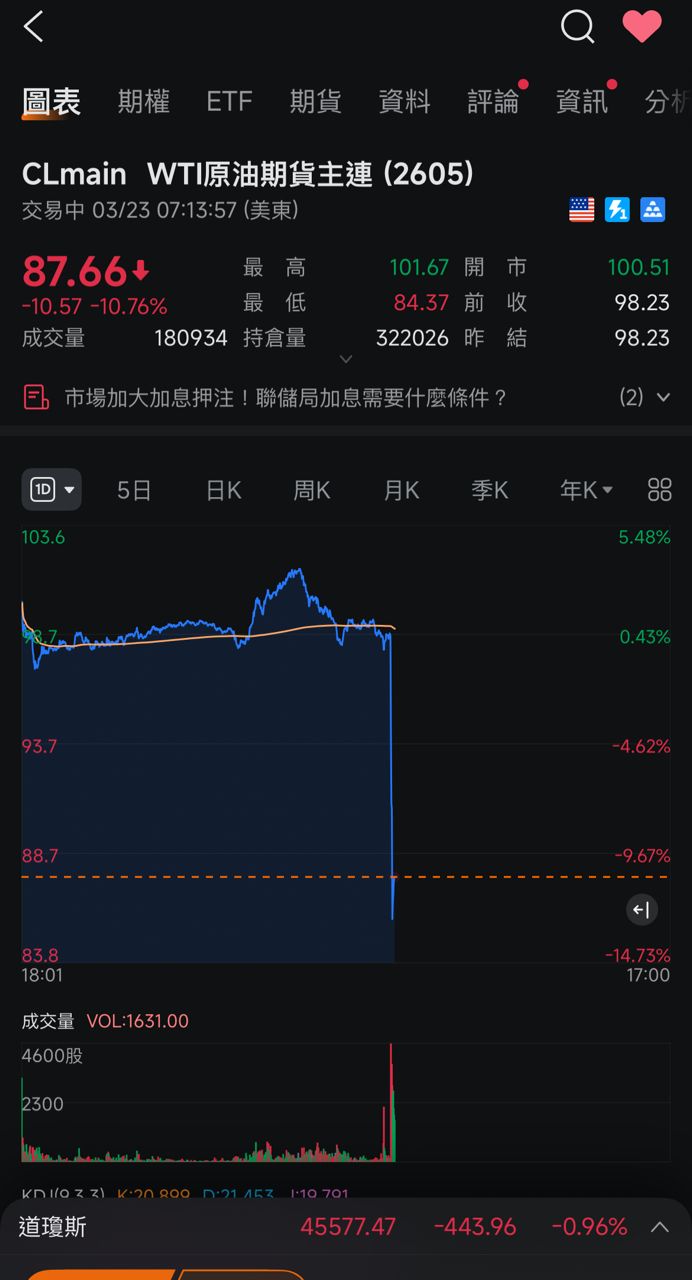Toggle the heart favorite icon
The width and height of the screenshot is (692, 1280).
[x=641, y=27]
